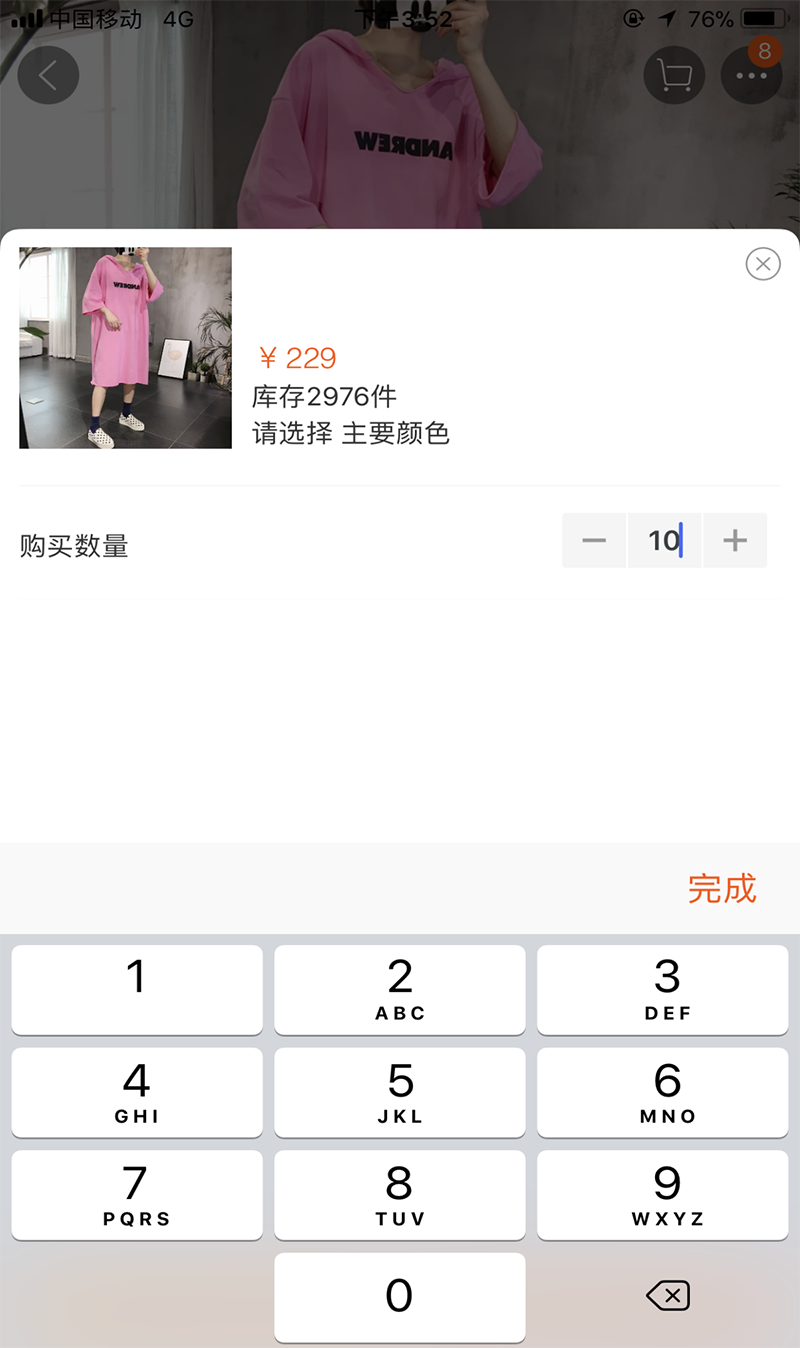Delete a digit with backspace key
The width and height of the screenshot is (800, 1348).
tap(667, 1297)
